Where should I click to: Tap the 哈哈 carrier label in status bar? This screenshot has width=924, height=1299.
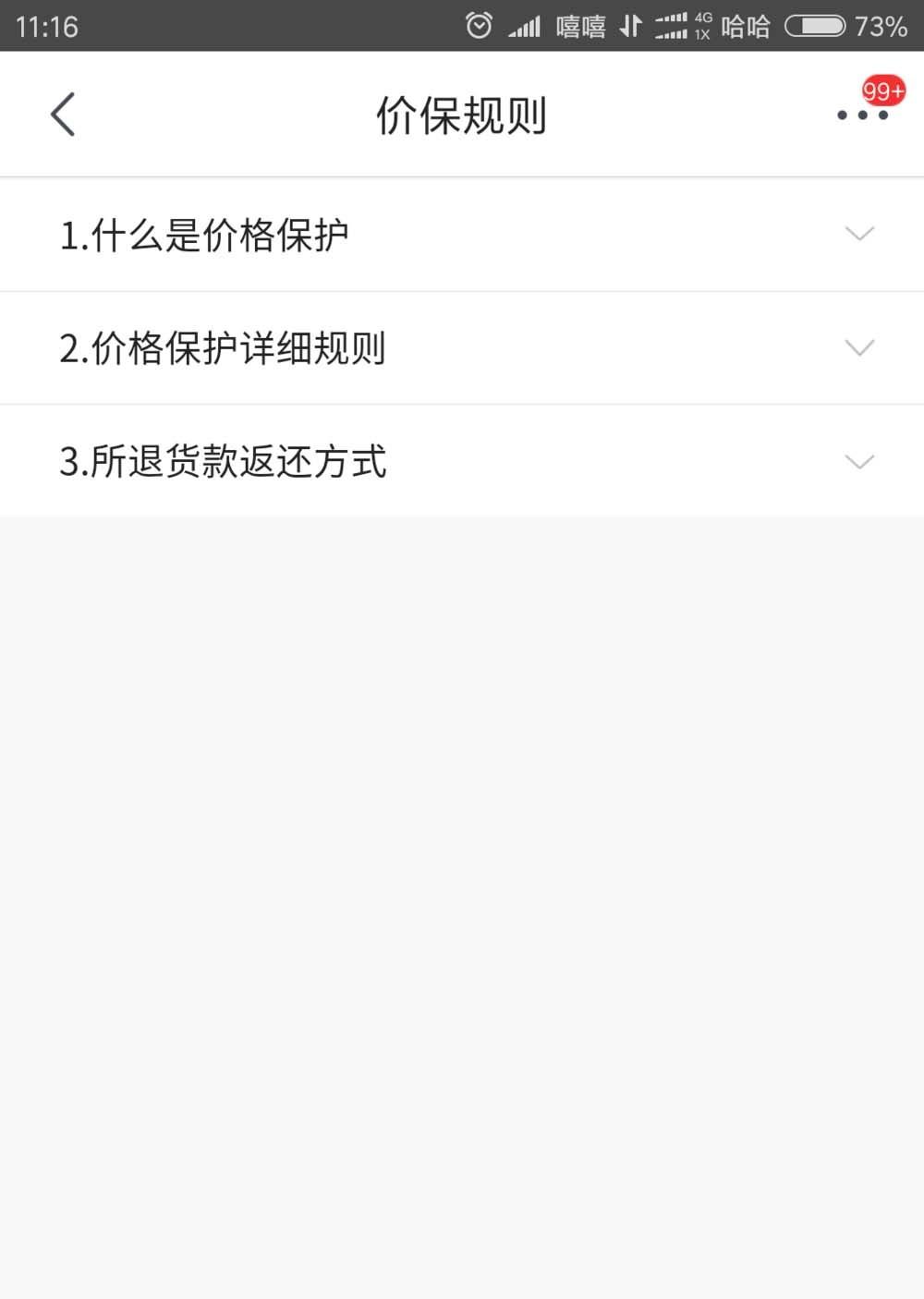(745, 26)
